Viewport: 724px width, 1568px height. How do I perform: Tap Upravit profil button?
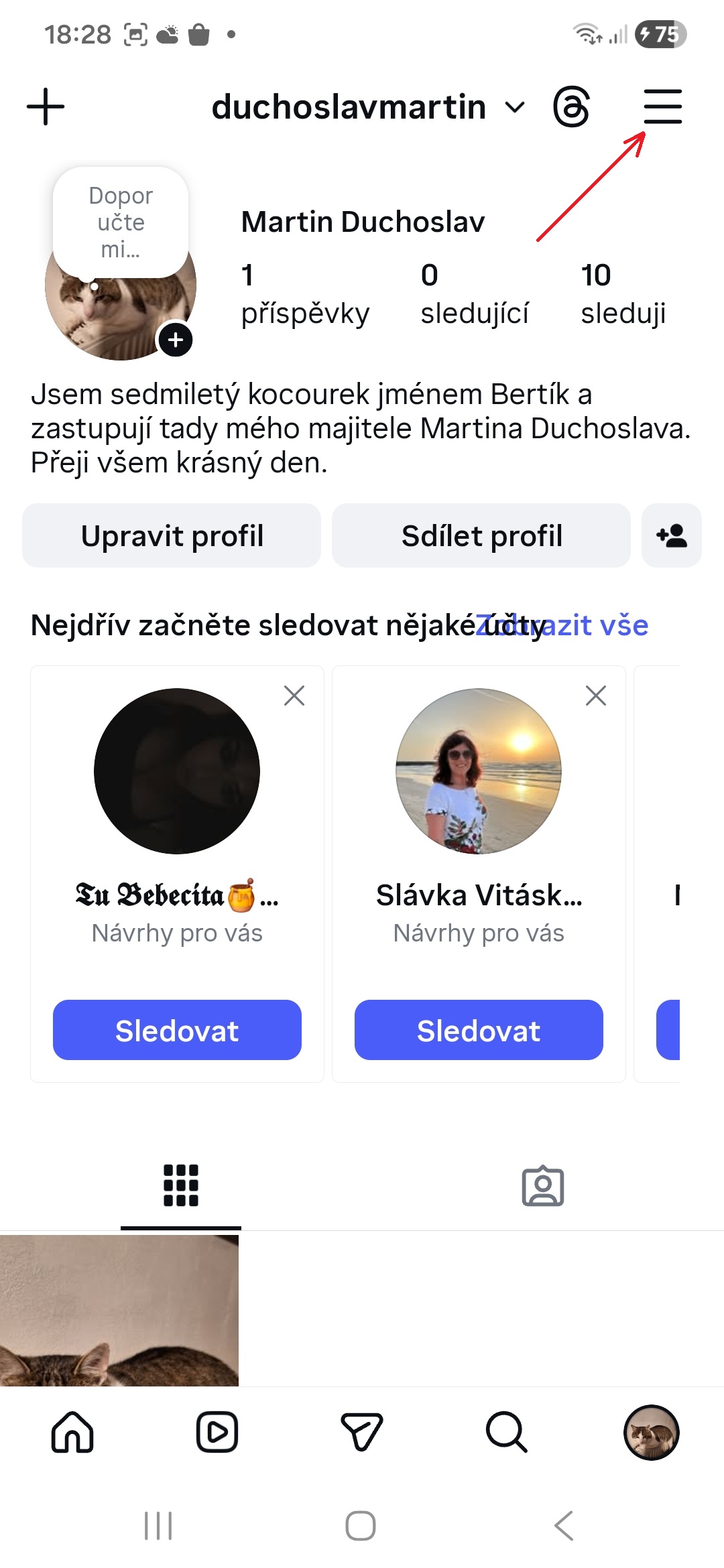172,535
